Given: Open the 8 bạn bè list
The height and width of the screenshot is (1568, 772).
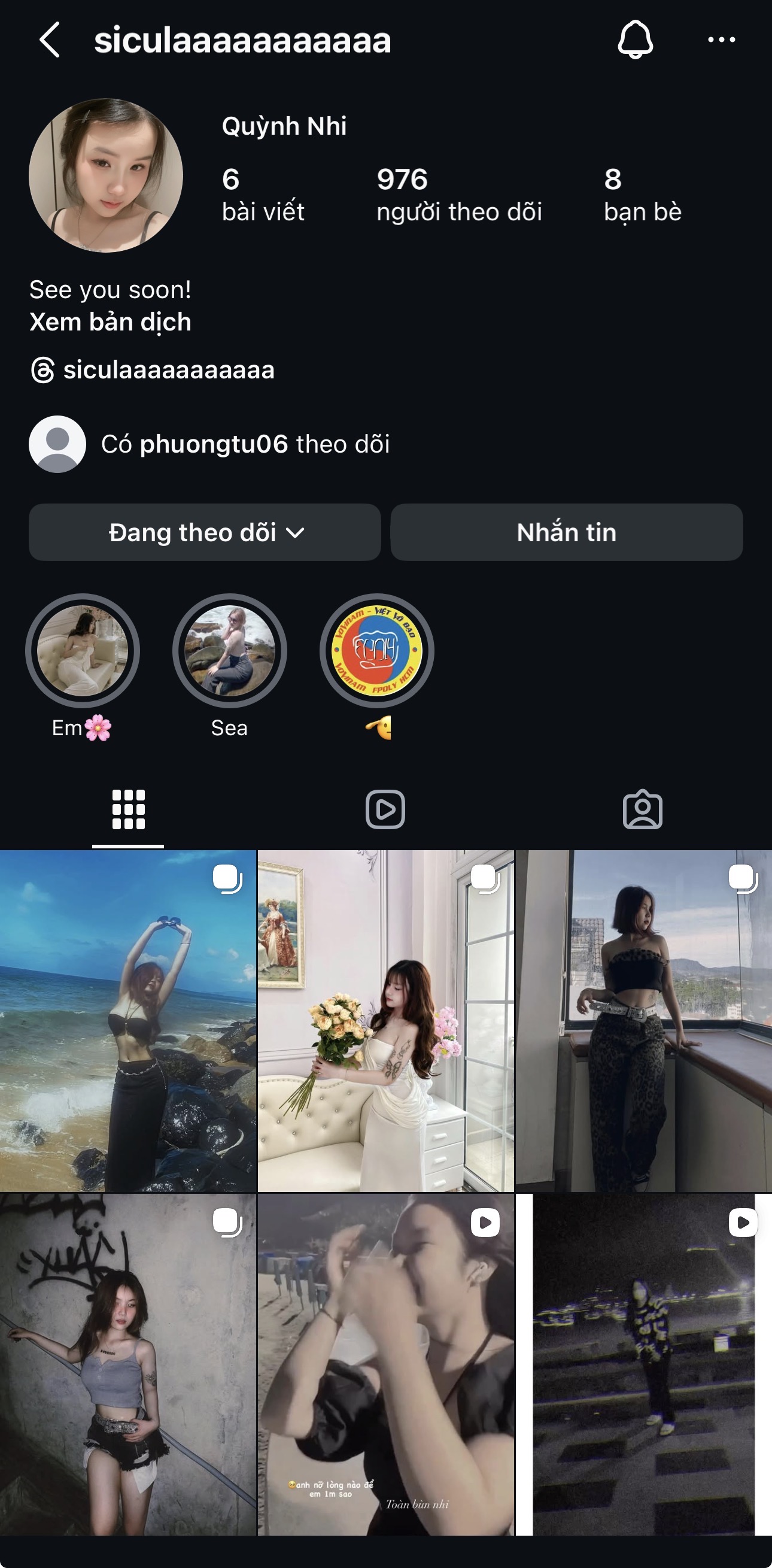Looking at the screenshot, I should (x=642, y=195).
